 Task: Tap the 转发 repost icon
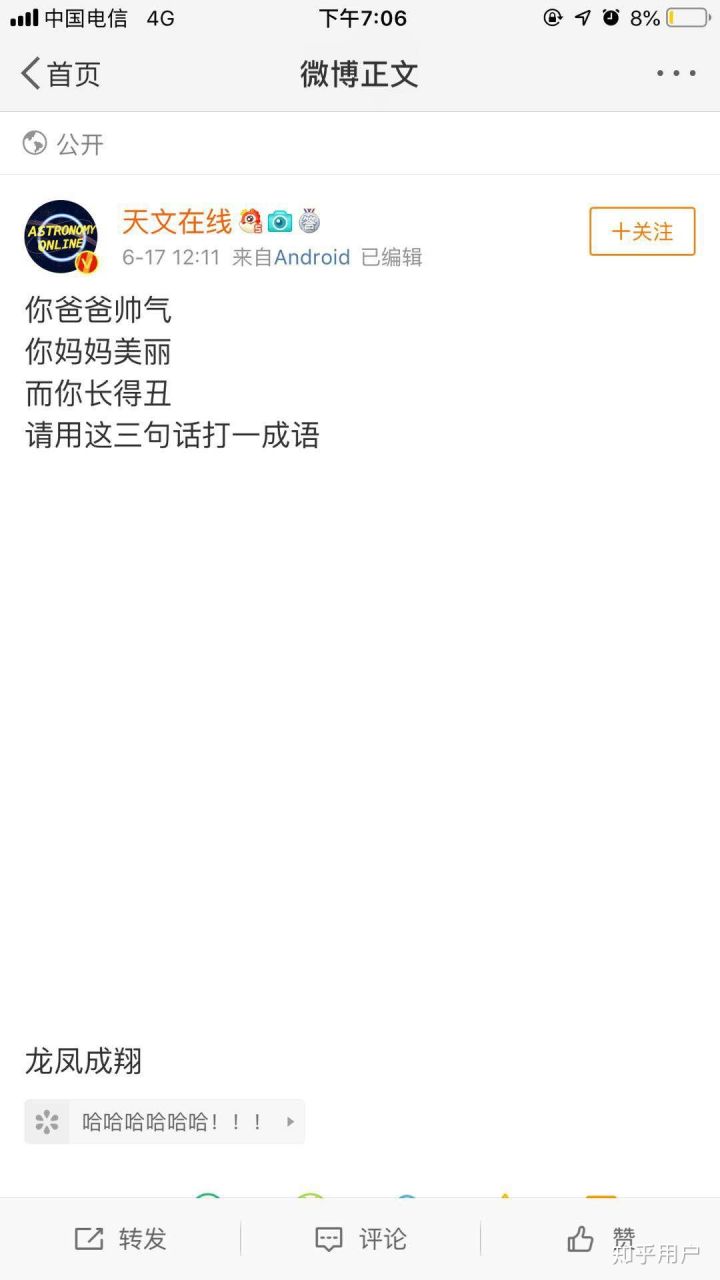coord(88,1238)
